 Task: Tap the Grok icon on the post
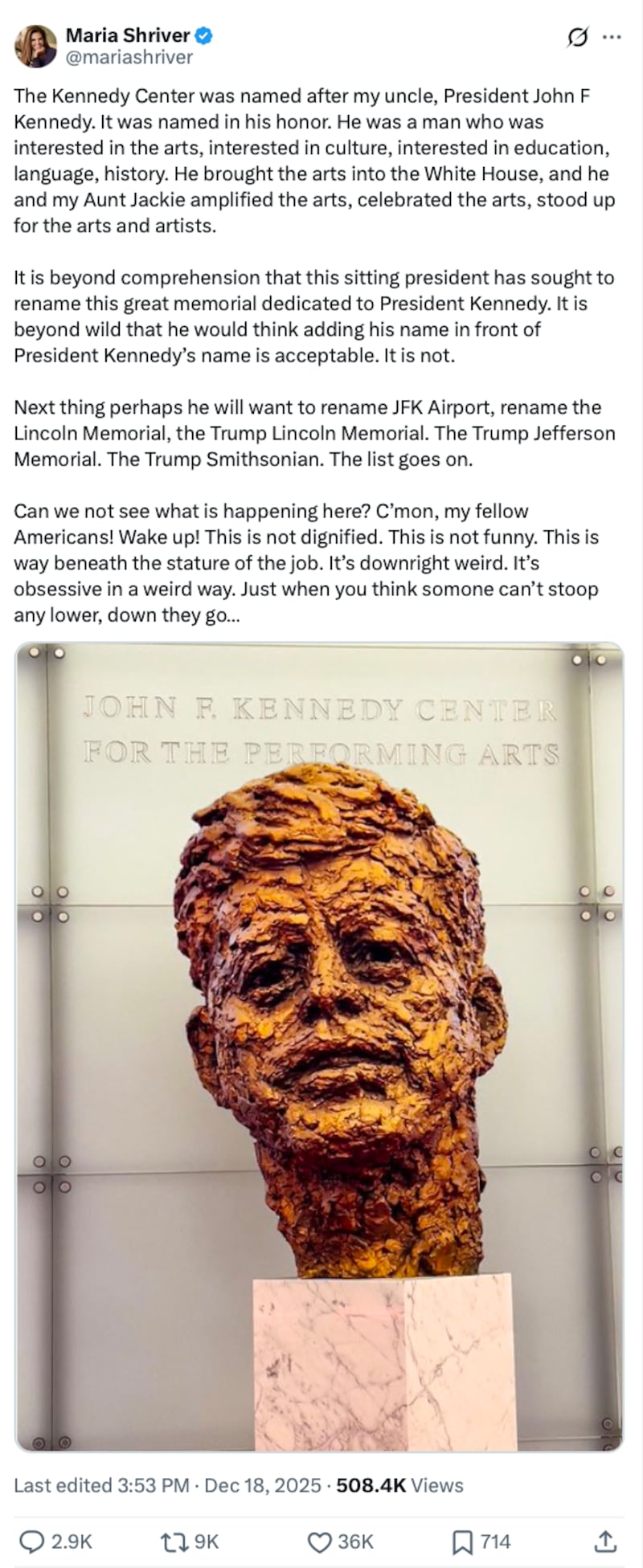tap(577, 37)
